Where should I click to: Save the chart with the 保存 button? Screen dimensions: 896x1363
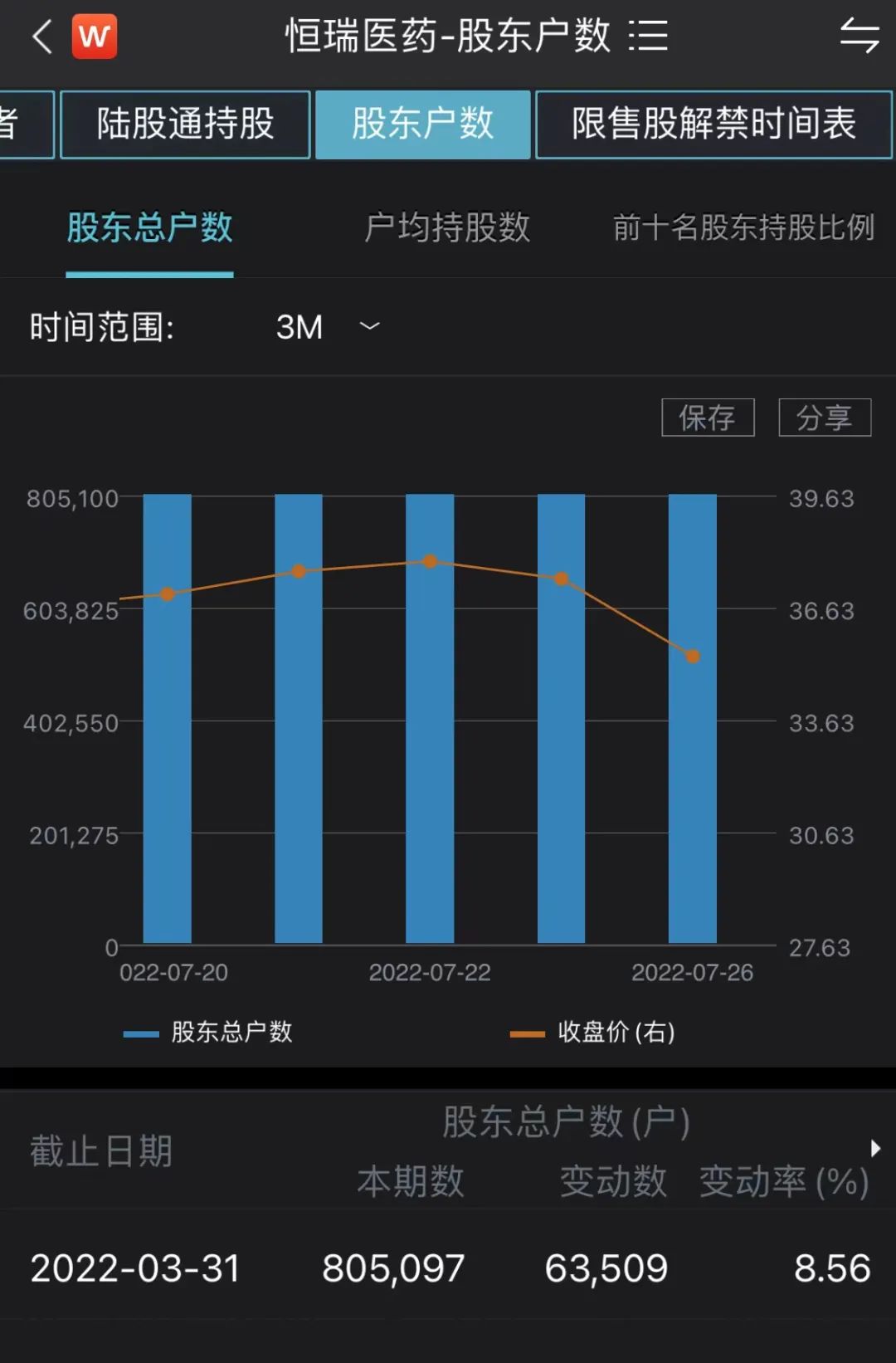pos(707,418)
